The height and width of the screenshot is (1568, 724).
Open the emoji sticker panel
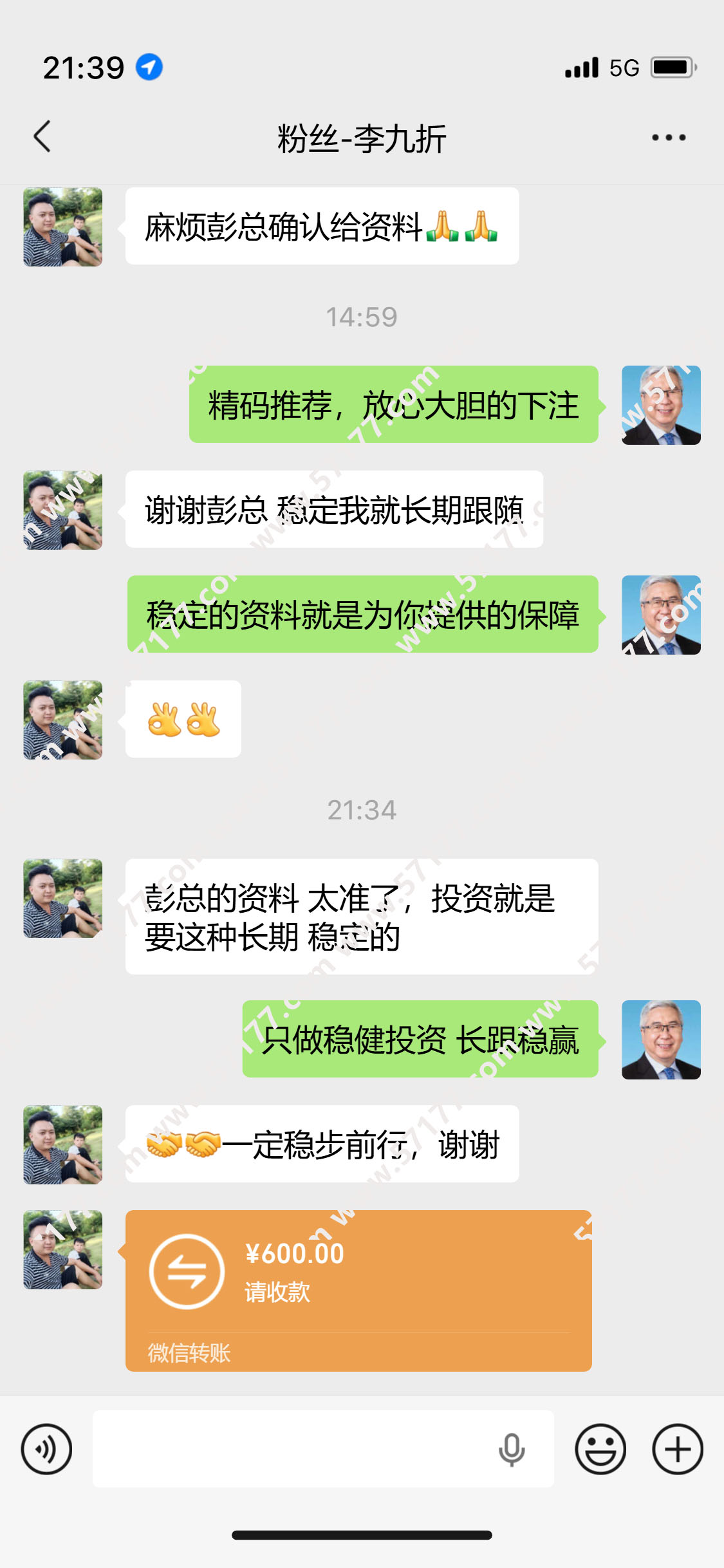600,1449
